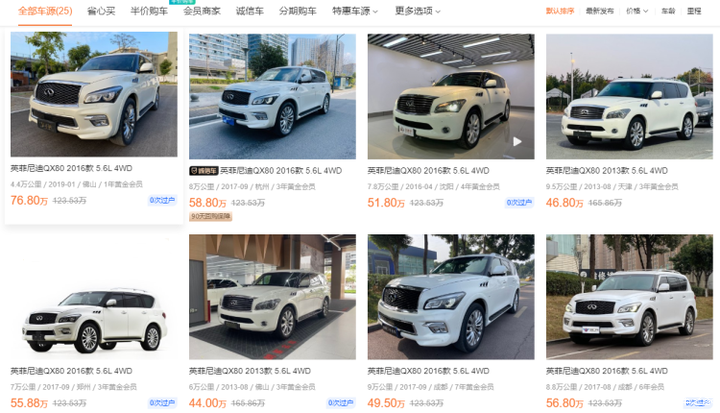Viewport: 720px width, 413px height.
Task: Sort listings by 车龄
Action: (x=667, y=11)
